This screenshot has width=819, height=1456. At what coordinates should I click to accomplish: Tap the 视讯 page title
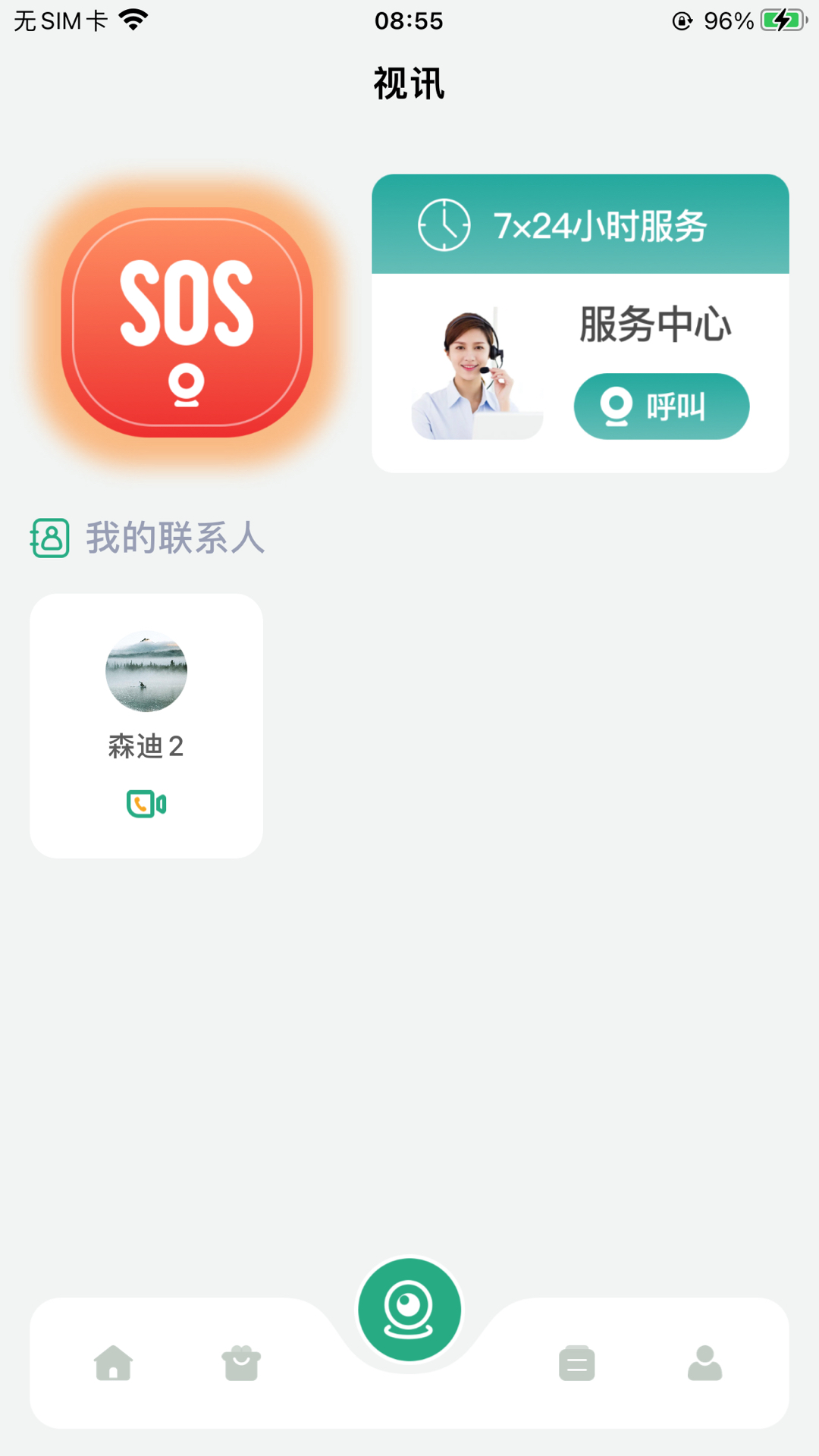[x=409, y=83]
